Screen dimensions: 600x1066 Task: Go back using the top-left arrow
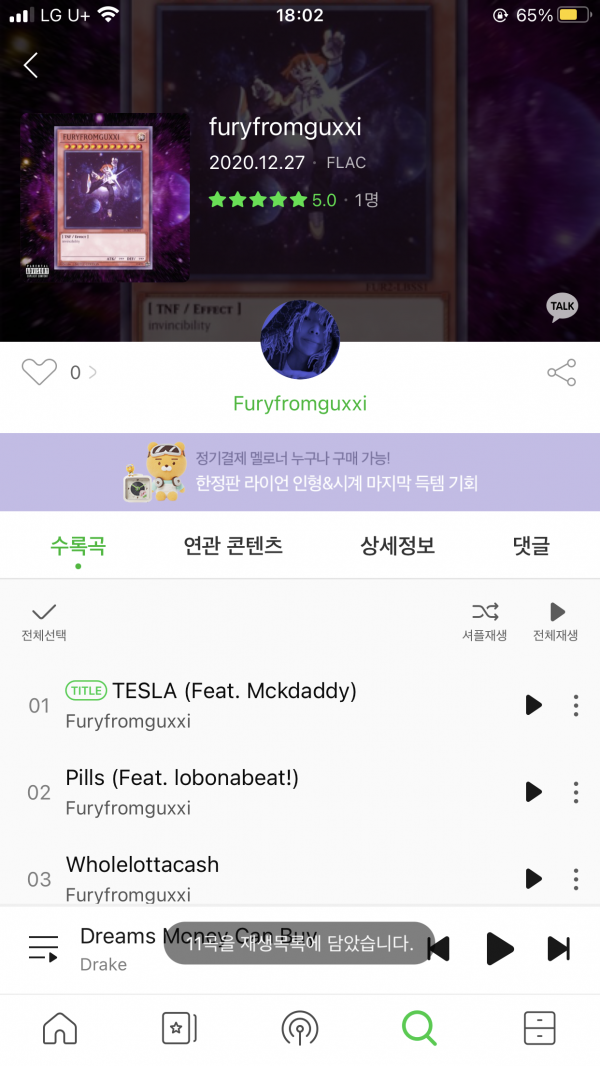31,65
